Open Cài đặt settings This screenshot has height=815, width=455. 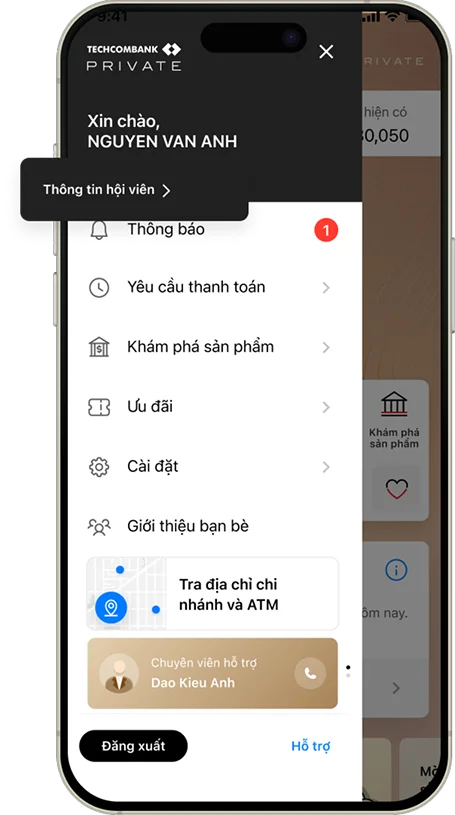coord(213,467)
